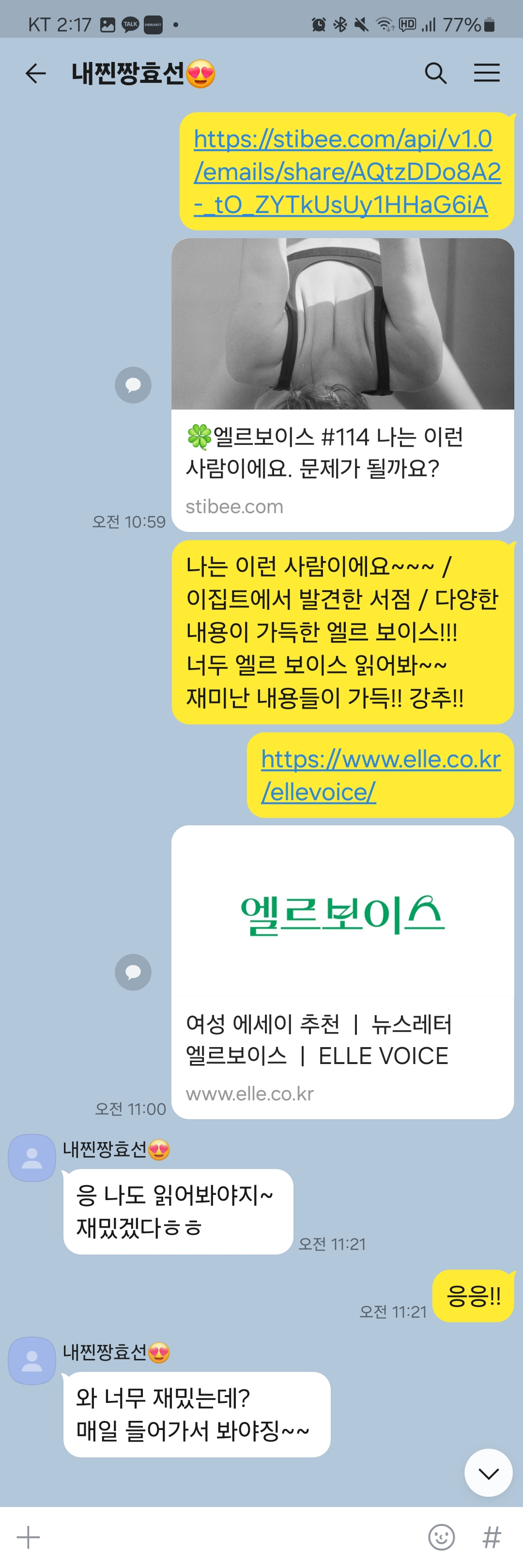Search within this chat
523x1568 pixels.
(x=435, y=74)
